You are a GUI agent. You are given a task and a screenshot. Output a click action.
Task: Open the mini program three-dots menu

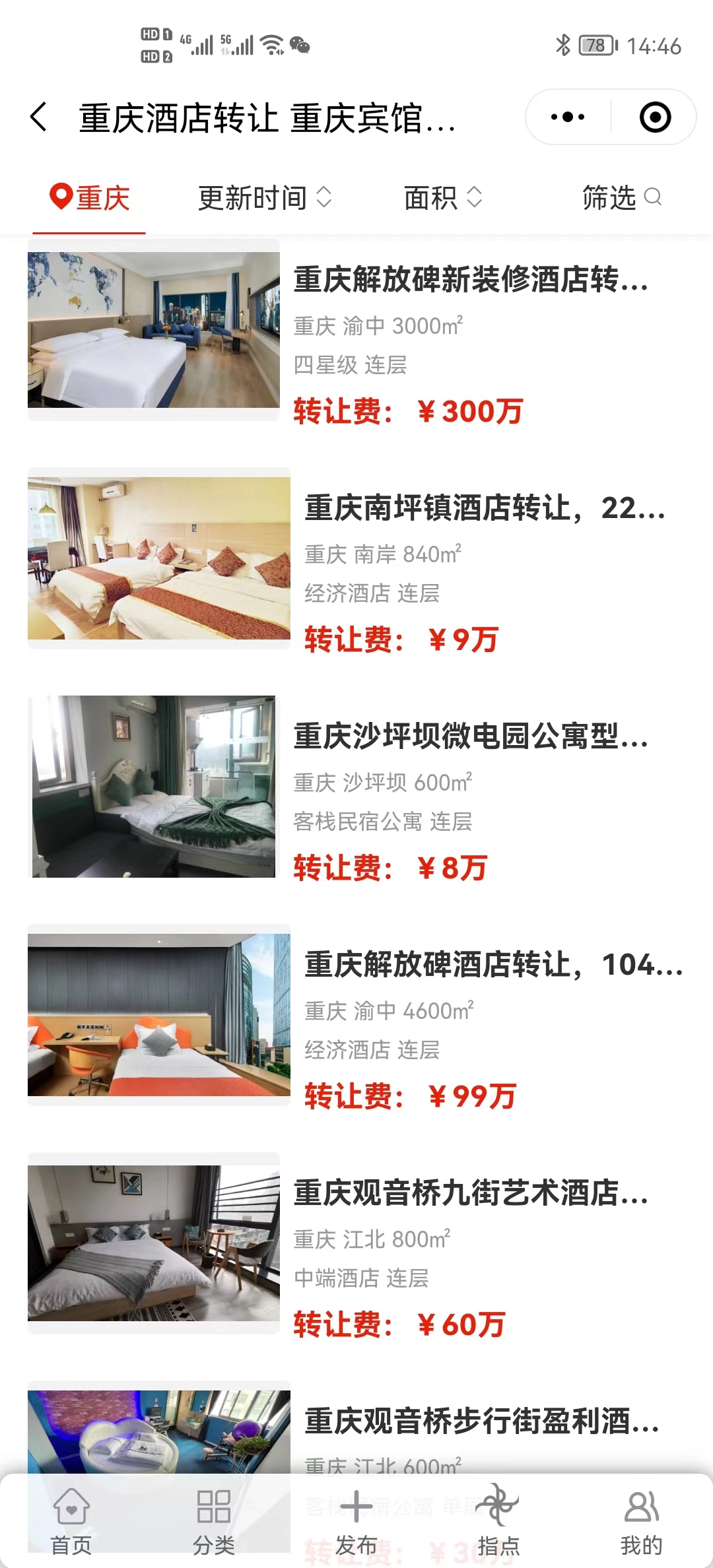568,117
